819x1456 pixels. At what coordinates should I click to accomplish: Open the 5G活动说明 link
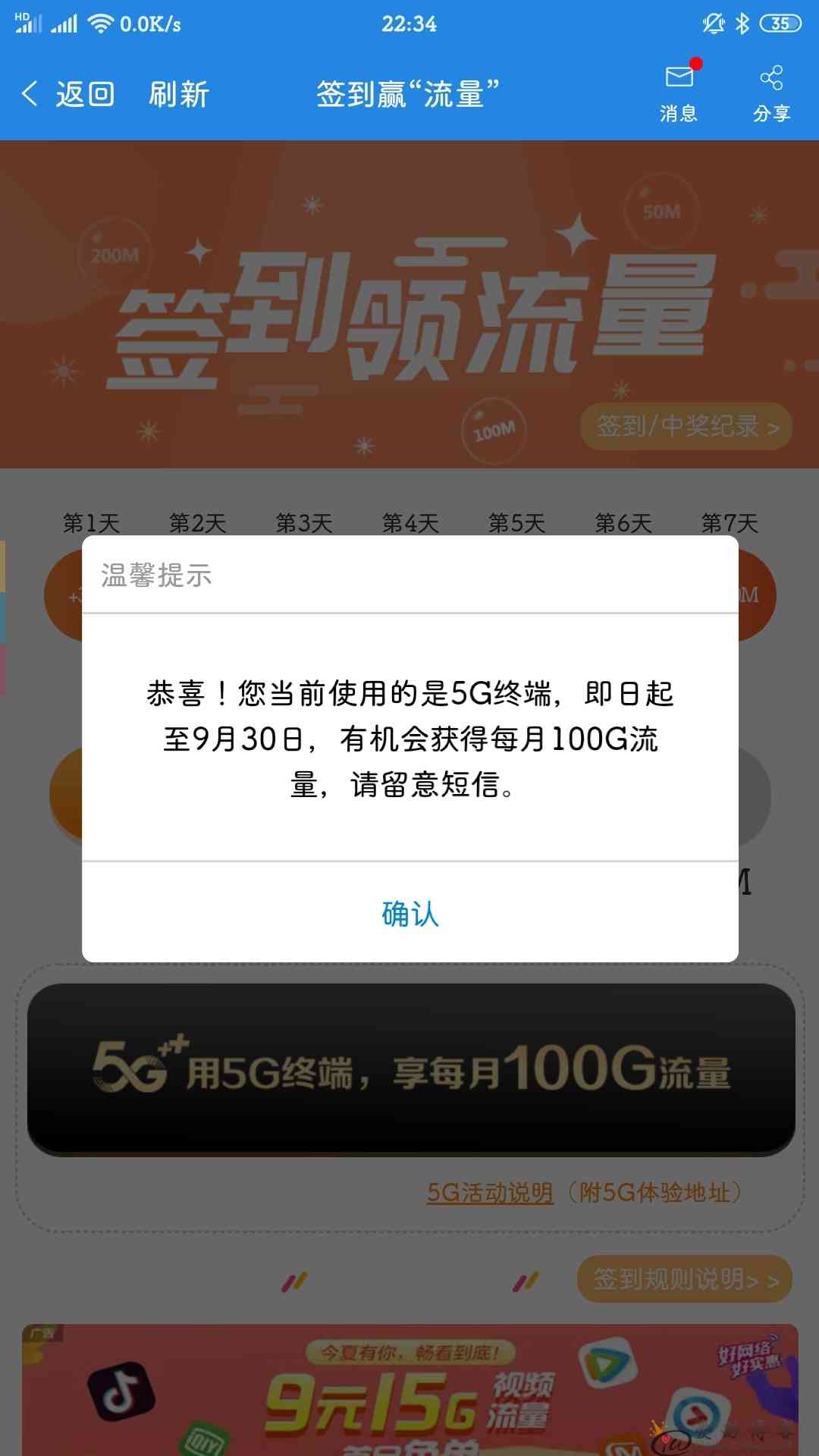(490, 1193)
